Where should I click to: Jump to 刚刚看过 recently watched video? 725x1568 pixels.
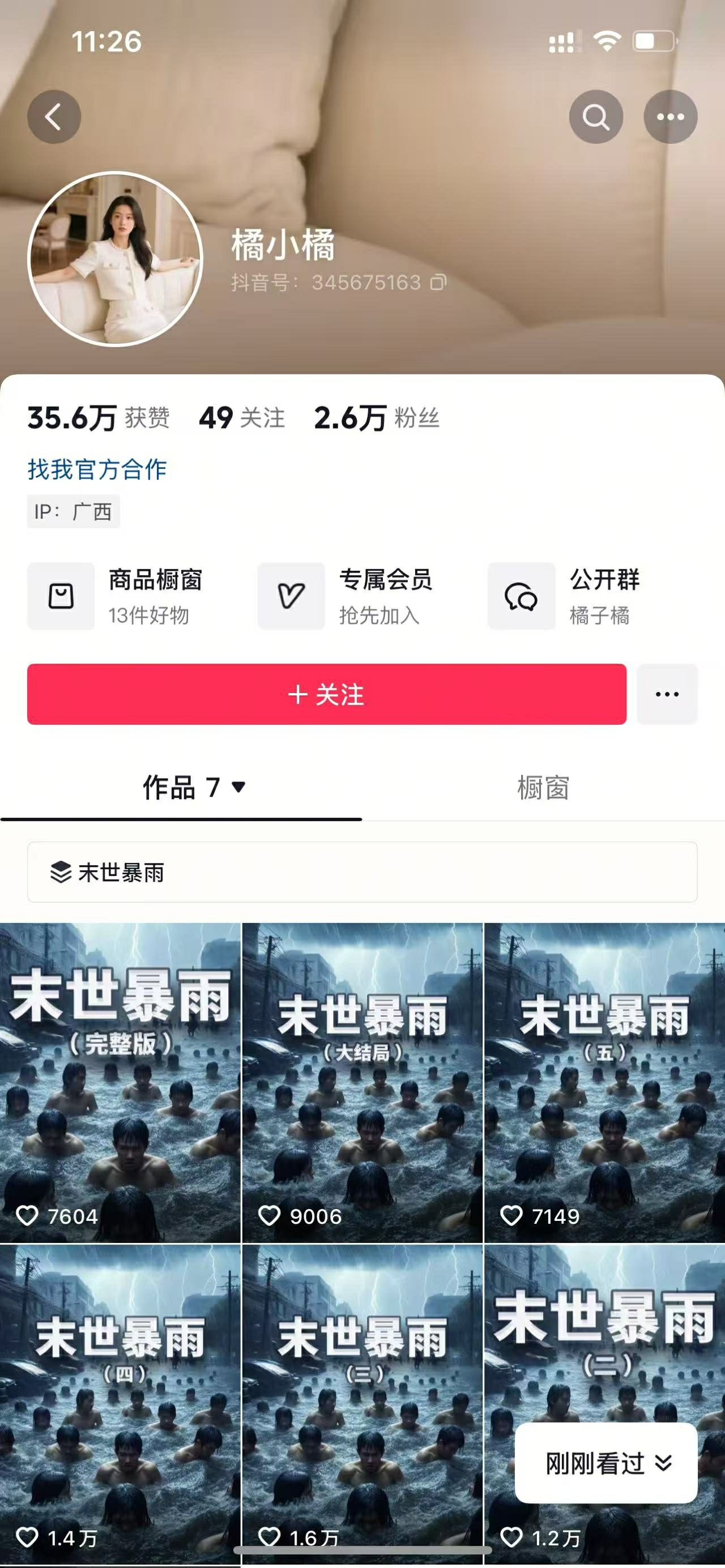pyautogui.click(x=605, y=1463)
